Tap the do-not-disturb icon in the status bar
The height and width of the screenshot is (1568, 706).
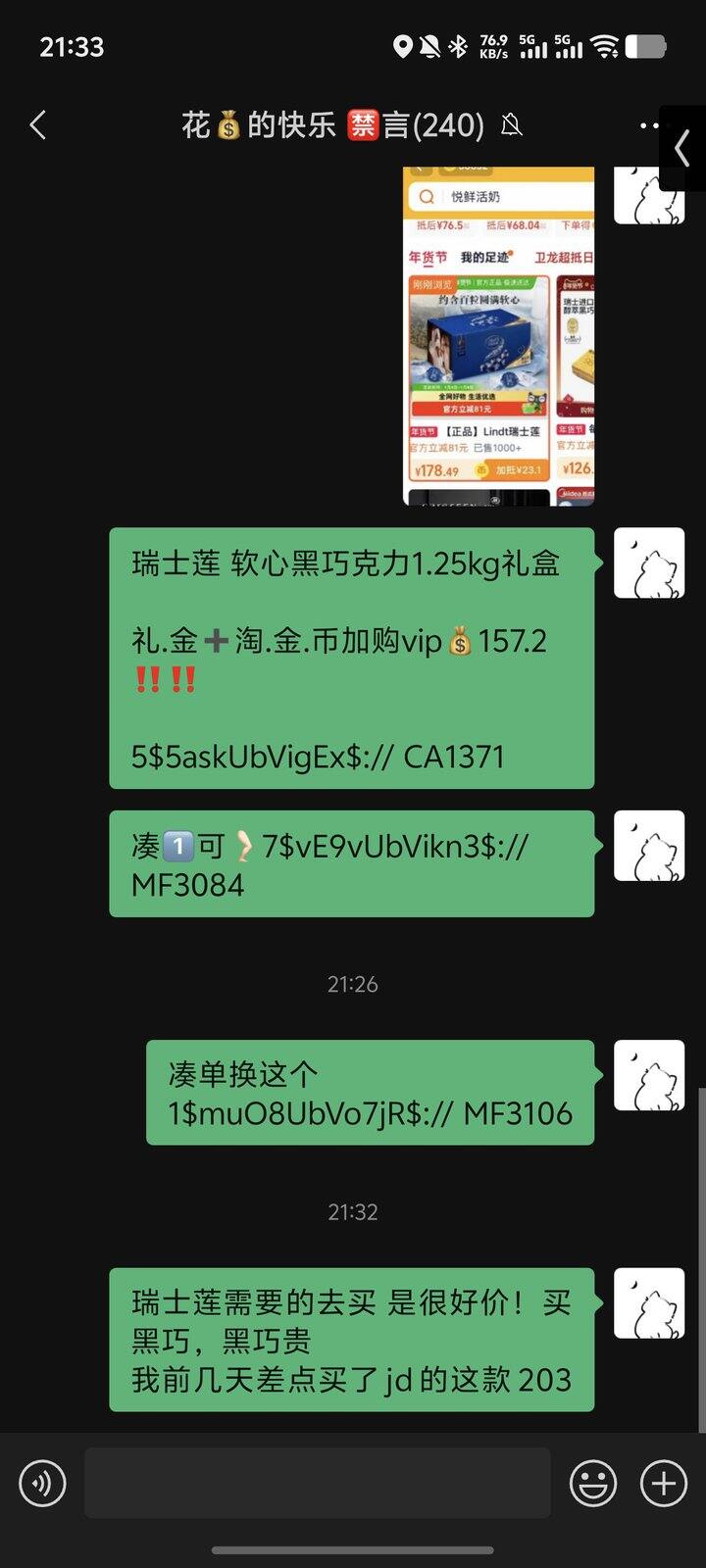[429, 45]
